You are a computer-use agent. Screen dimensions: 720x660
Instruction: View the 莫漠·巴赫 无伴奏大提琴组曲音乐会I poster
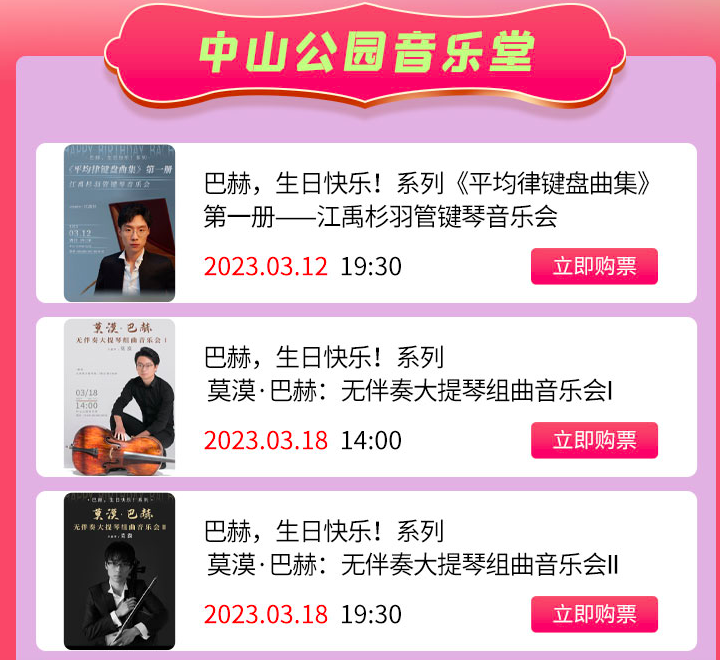tap(119, 397)
